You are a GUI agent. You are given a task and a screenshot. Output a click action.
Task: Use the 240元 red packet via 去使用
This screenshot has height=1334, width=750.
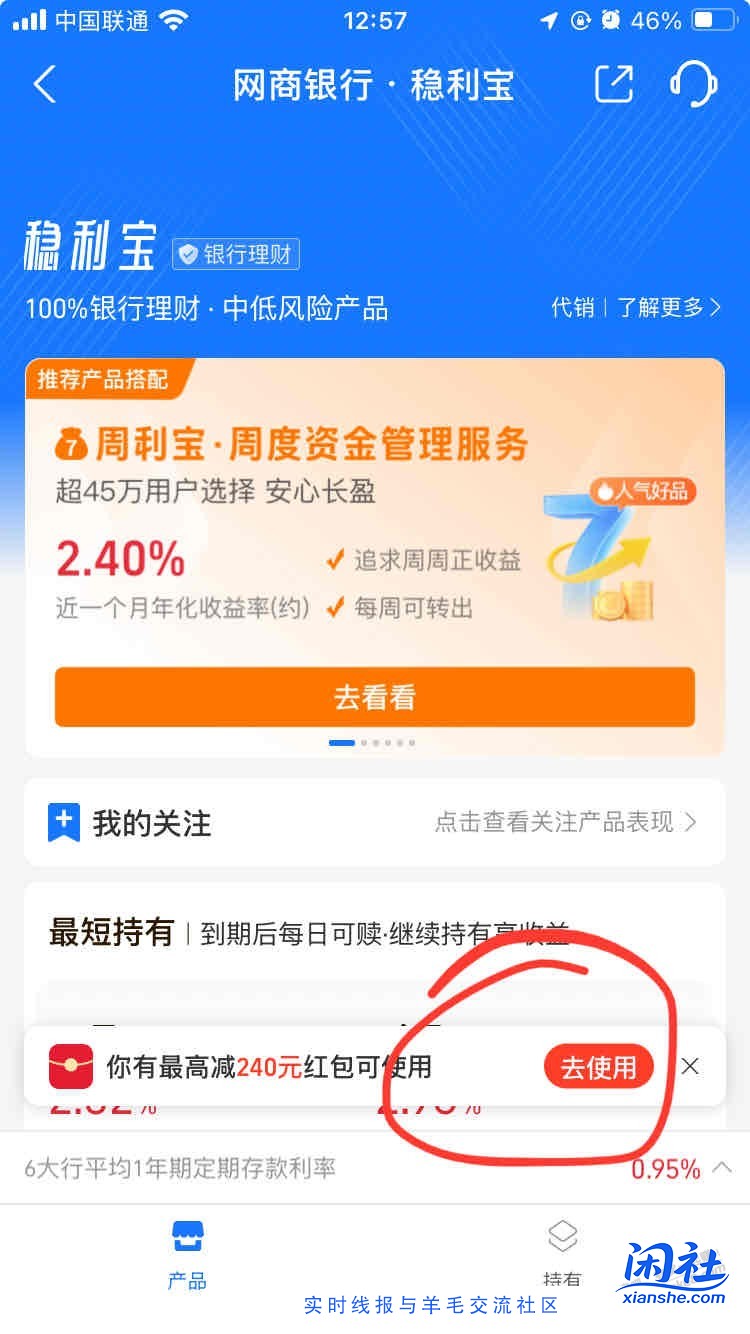[598, 1066]
